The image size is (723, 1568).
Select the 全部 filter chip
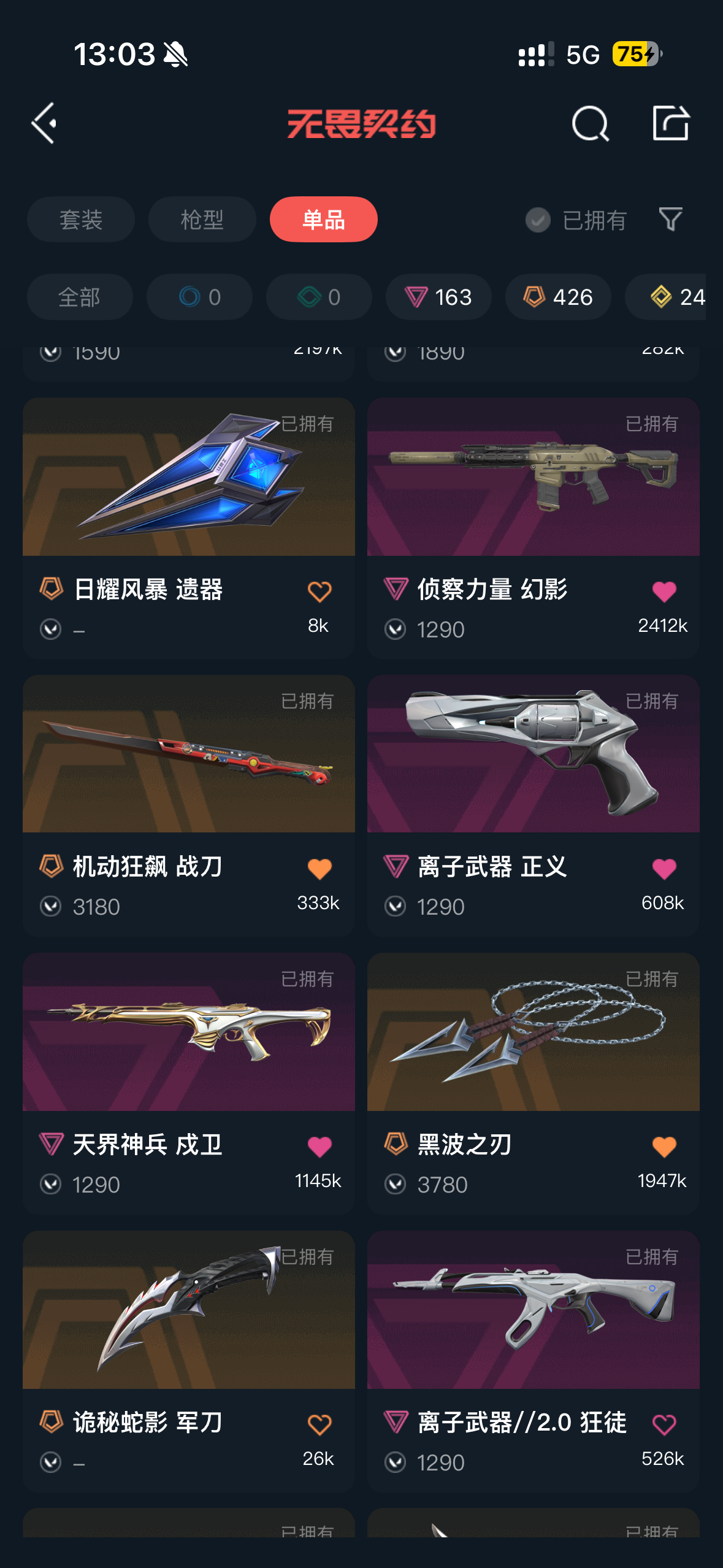coord(80,297)
